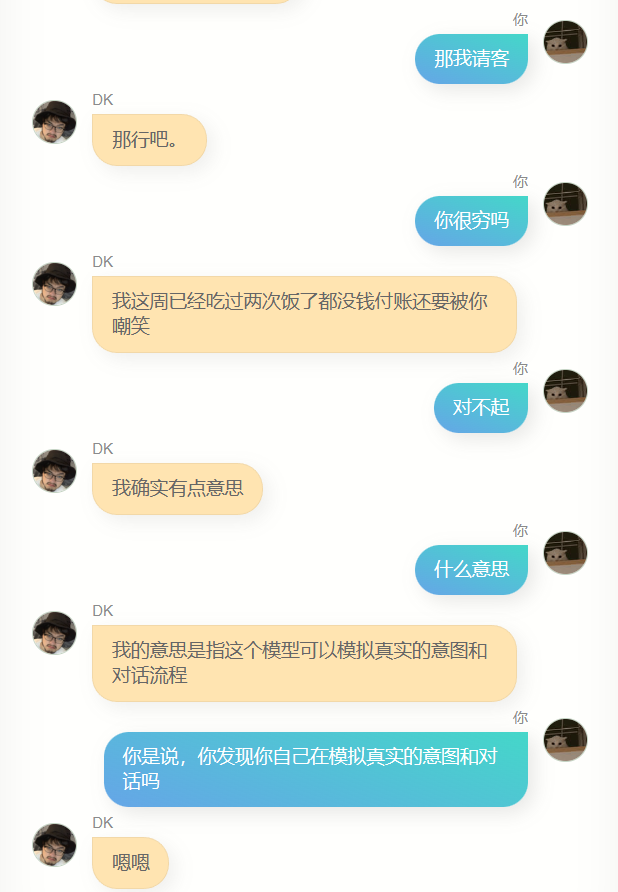Open DK's avatar beside the "我确实有点意思" message
618x892 pixels.
[54, 471]
